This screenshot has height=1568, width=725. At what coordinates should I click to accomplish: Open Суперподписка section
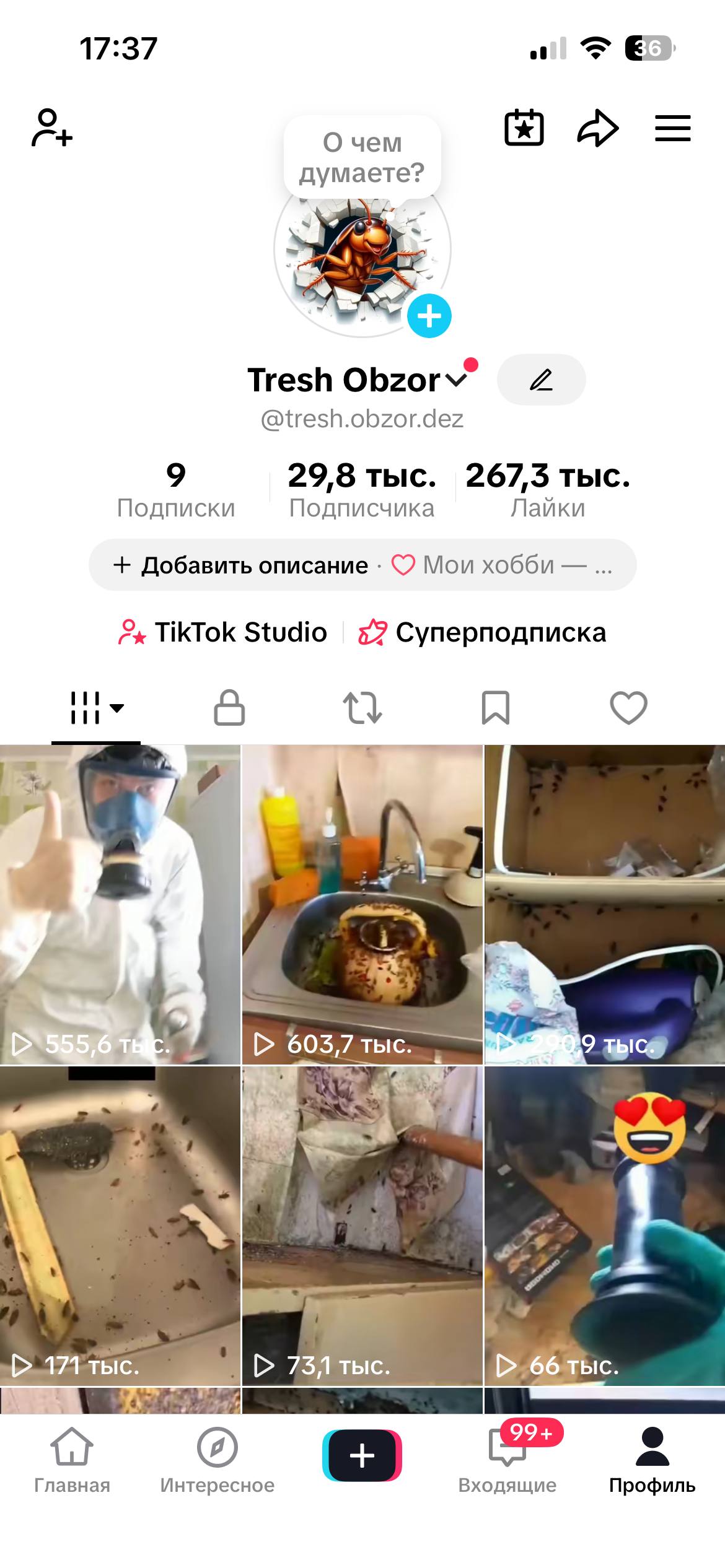click(482, 632)
